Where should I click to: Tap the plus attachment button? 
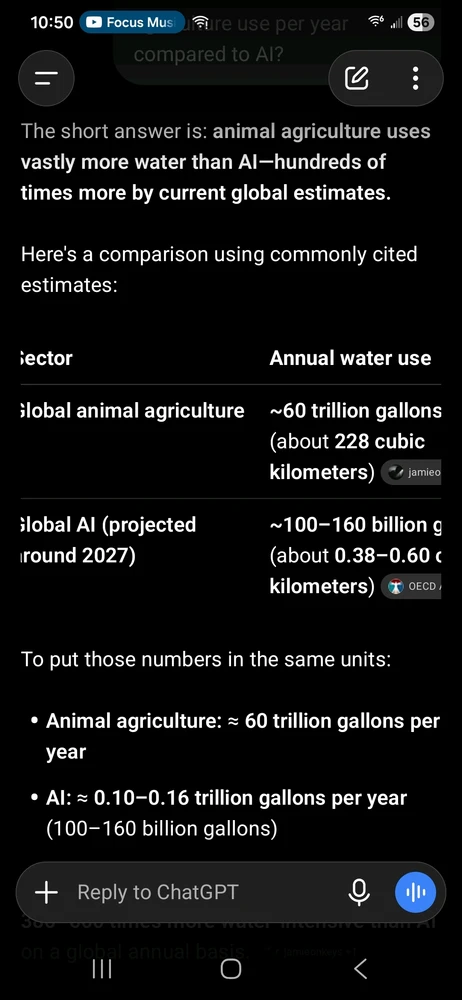click(x=46, y=892)
